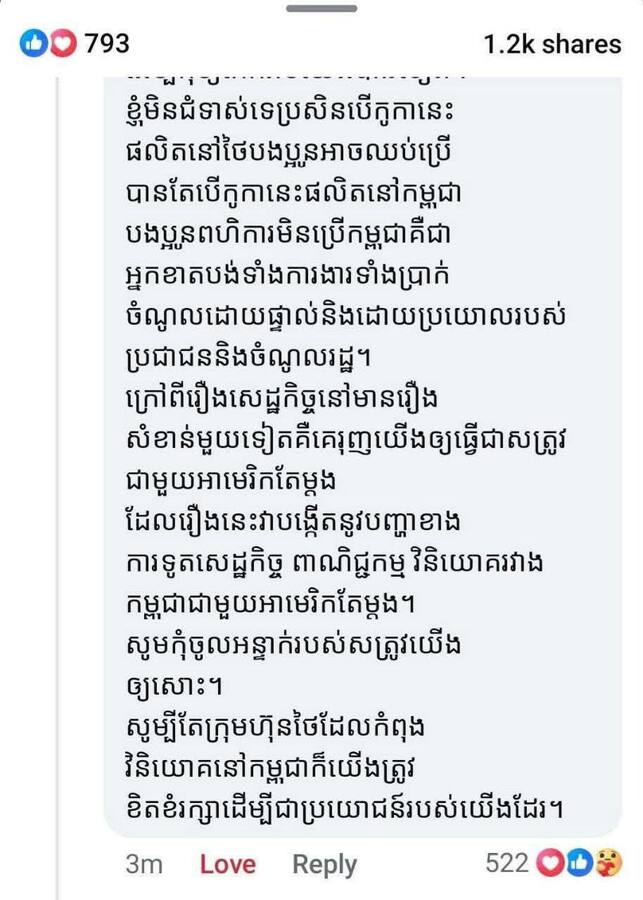The height and width of the screenshot is (900, 643).
Task: Open the comment's 522 reactions list
Action: 553,863
